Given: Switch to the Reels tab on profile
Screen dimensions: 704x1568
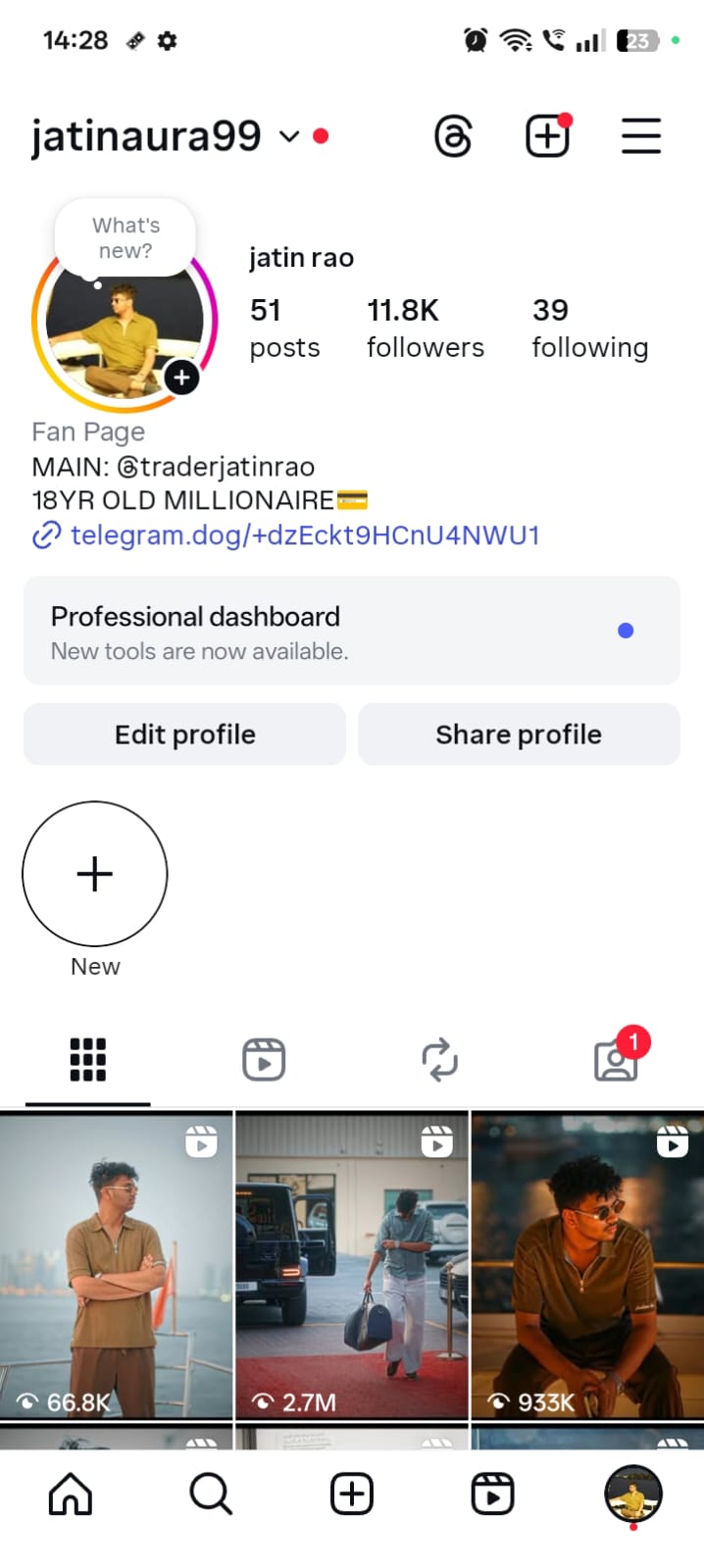Looking at the screenshot, I should (264, 1060).
